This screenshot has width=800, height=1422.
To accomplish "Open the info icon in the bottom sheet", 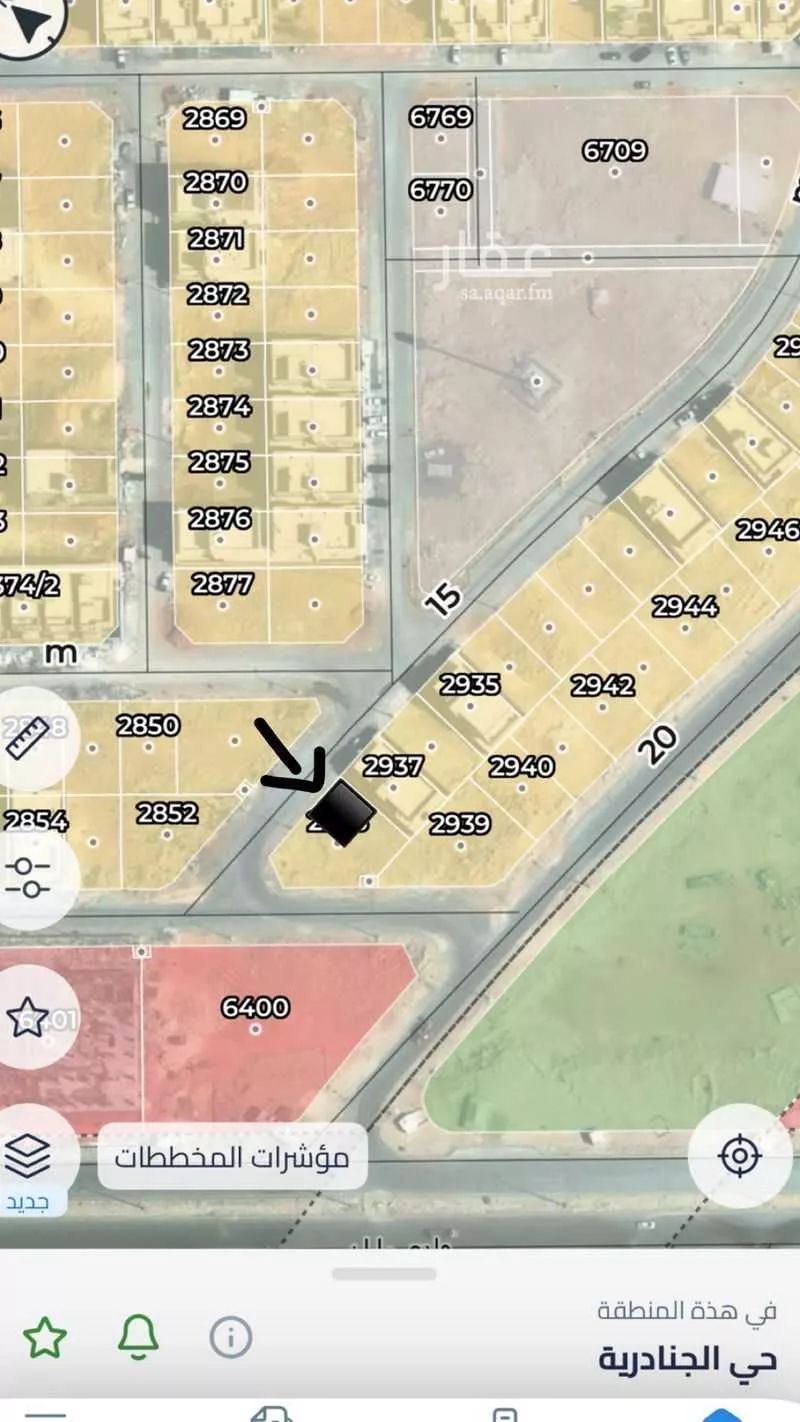I will click(231, 1336).
